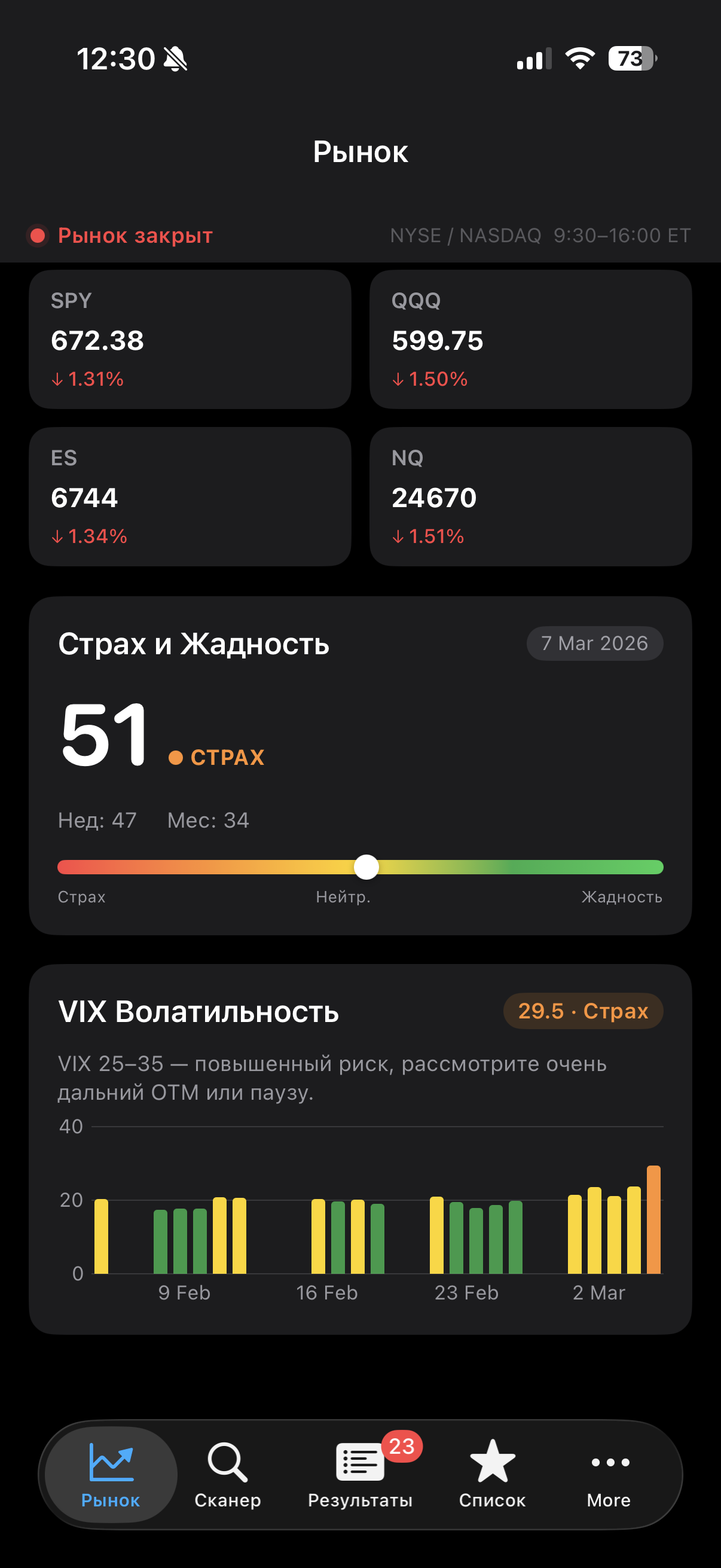Open the QQQ ticker card

coord(529,339)
